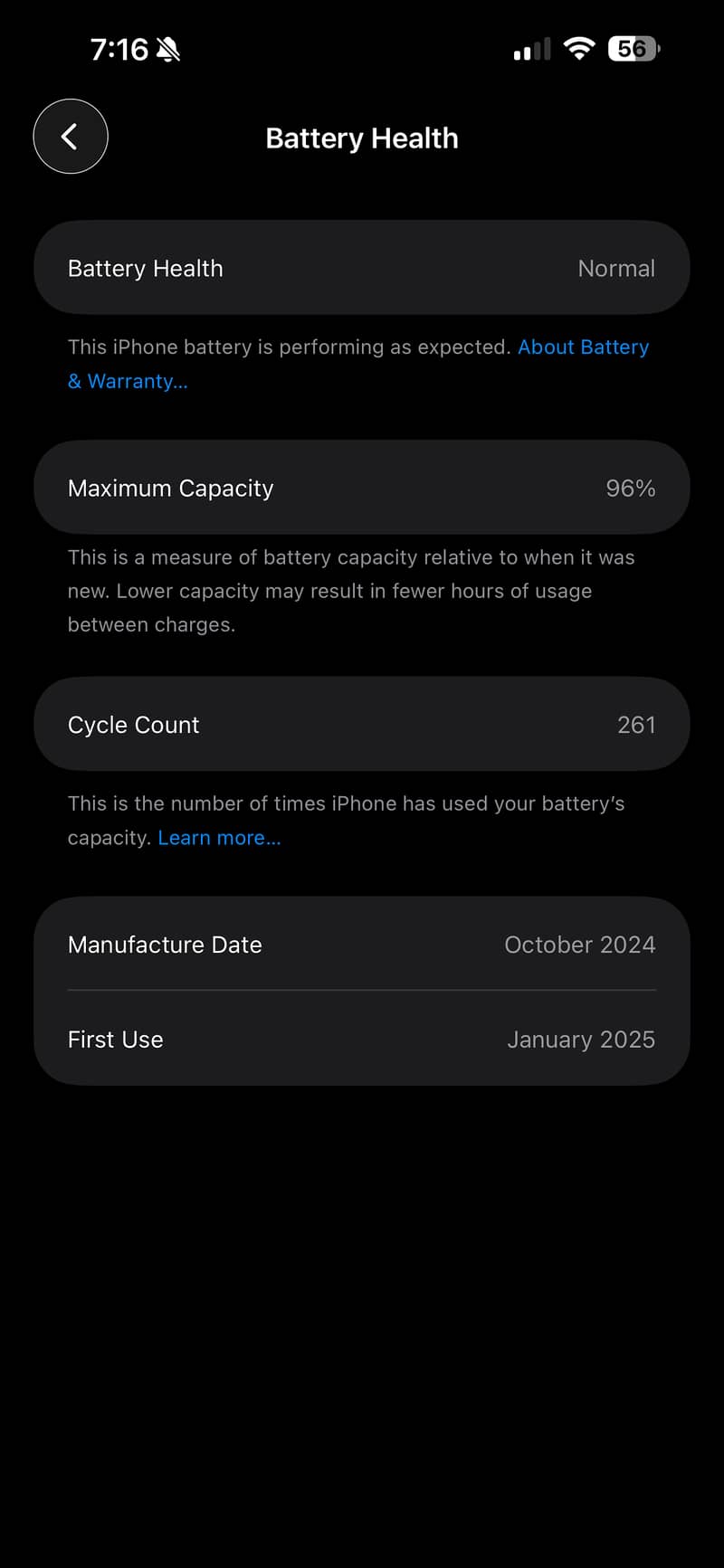Select the Cycle Count row
The height and width of the screenshot is (1568, 724).
point(361,724)
